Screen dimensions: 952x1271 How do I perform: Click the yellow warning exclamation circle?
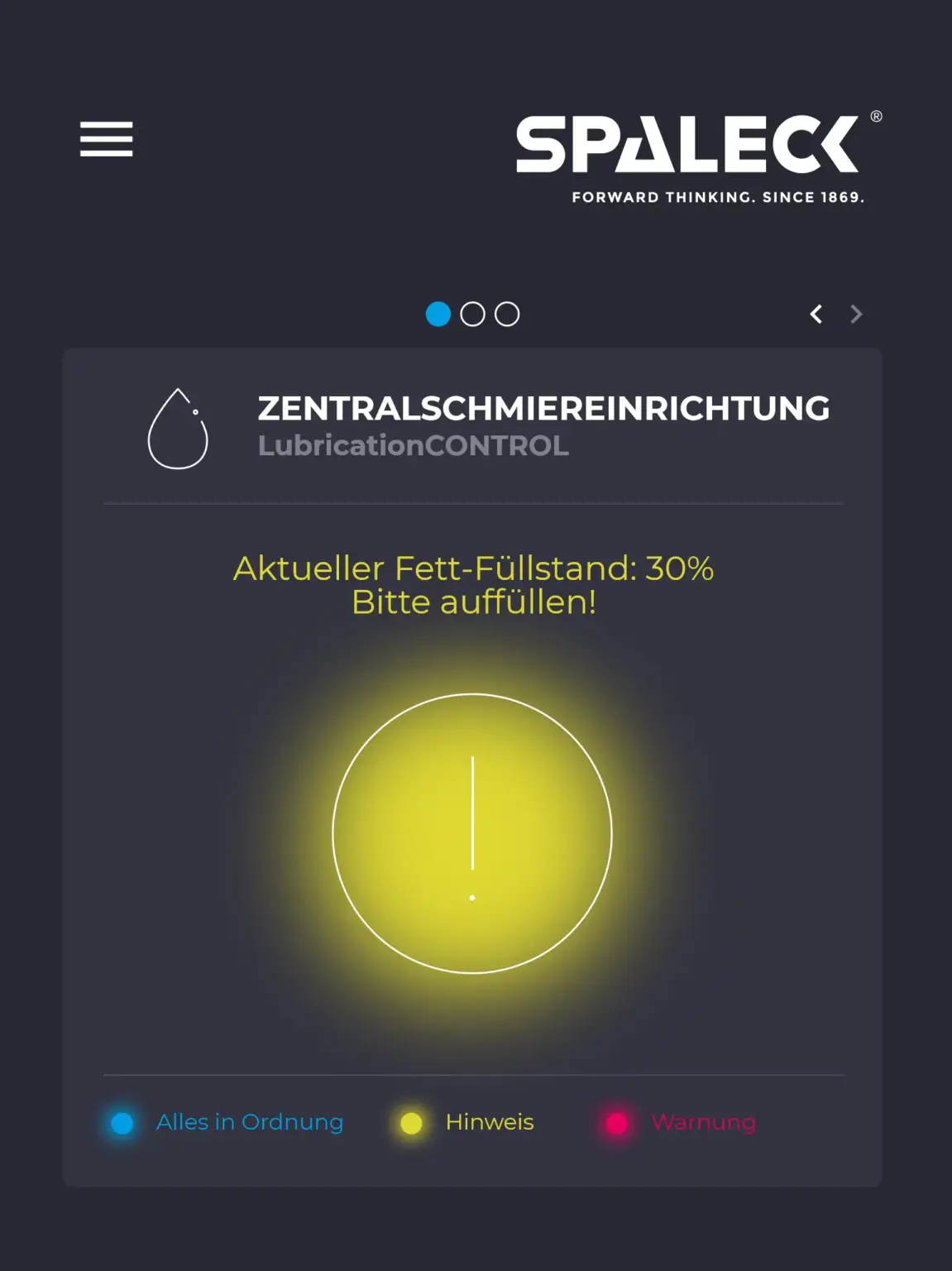(x=471, y=836)
